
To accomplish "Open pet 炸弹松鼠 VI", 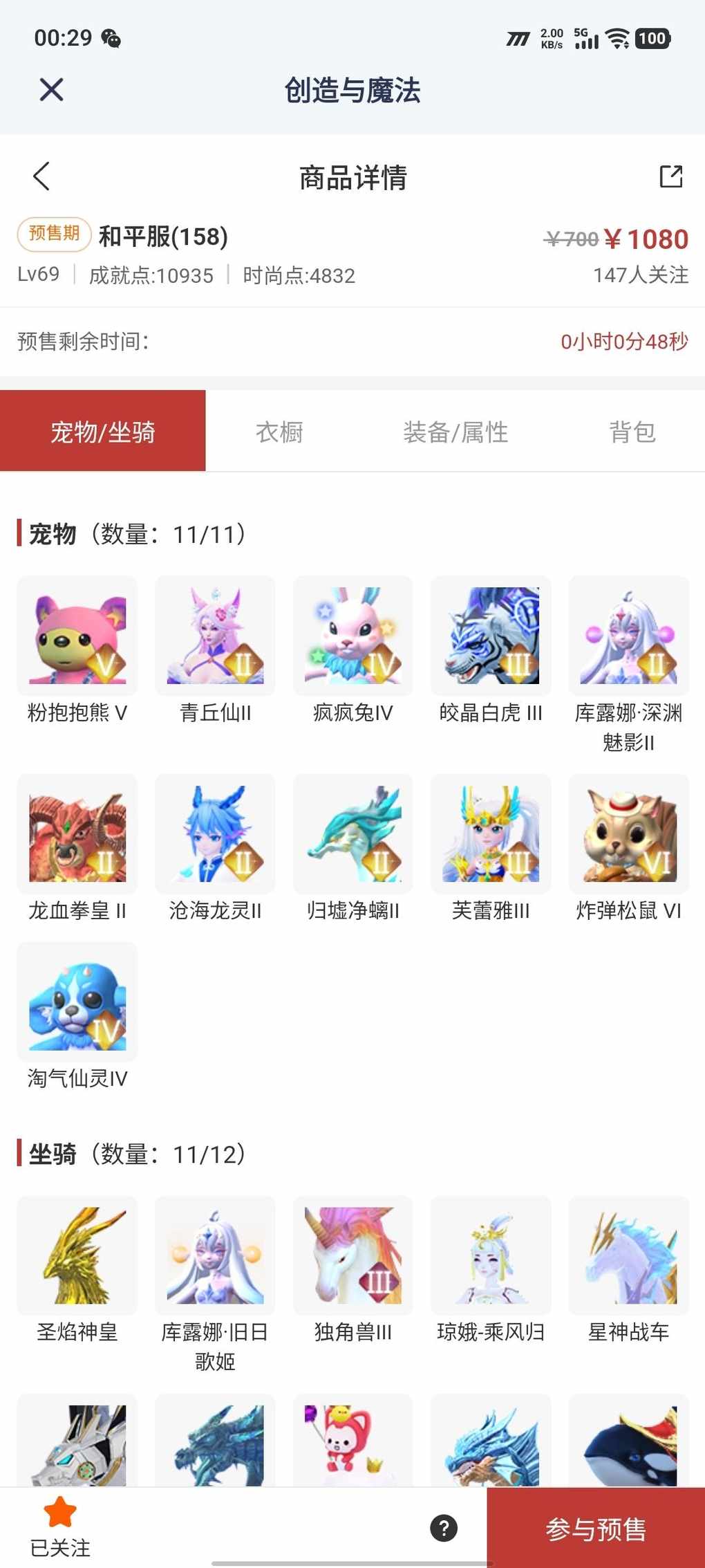I will 629,848.
